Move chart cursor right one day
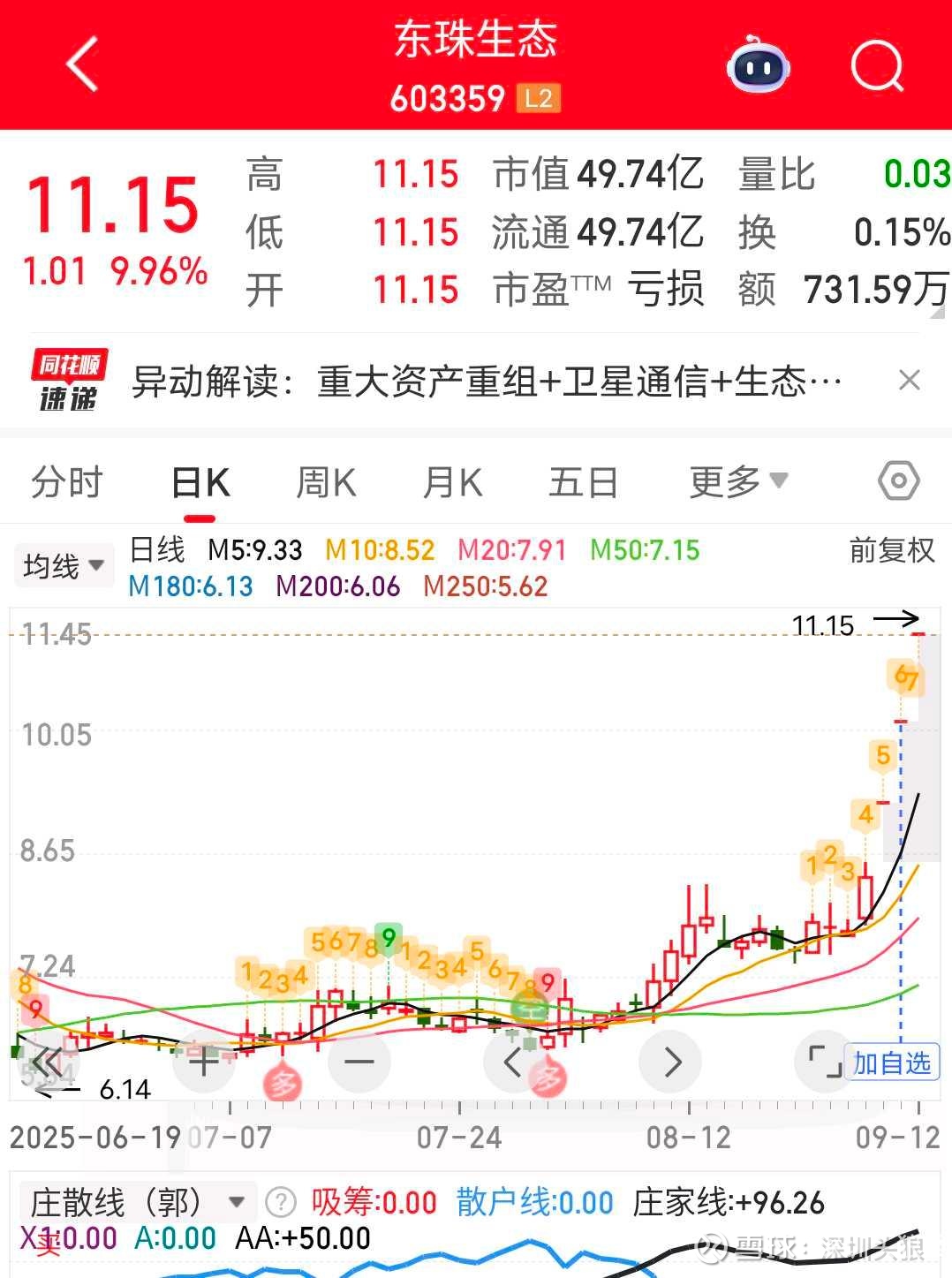 pos(670,1061)
